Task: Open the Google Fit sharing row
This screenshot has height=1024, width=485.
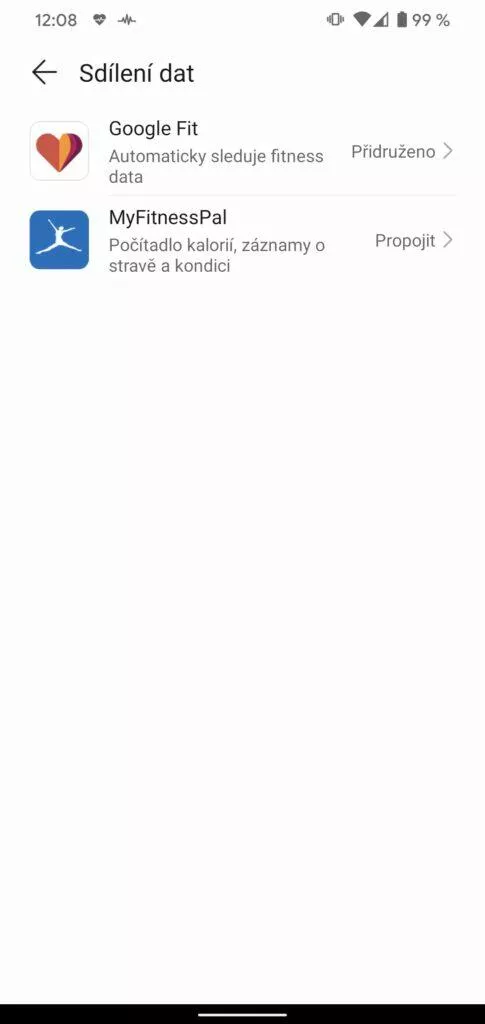Action: tap(242, 152)
